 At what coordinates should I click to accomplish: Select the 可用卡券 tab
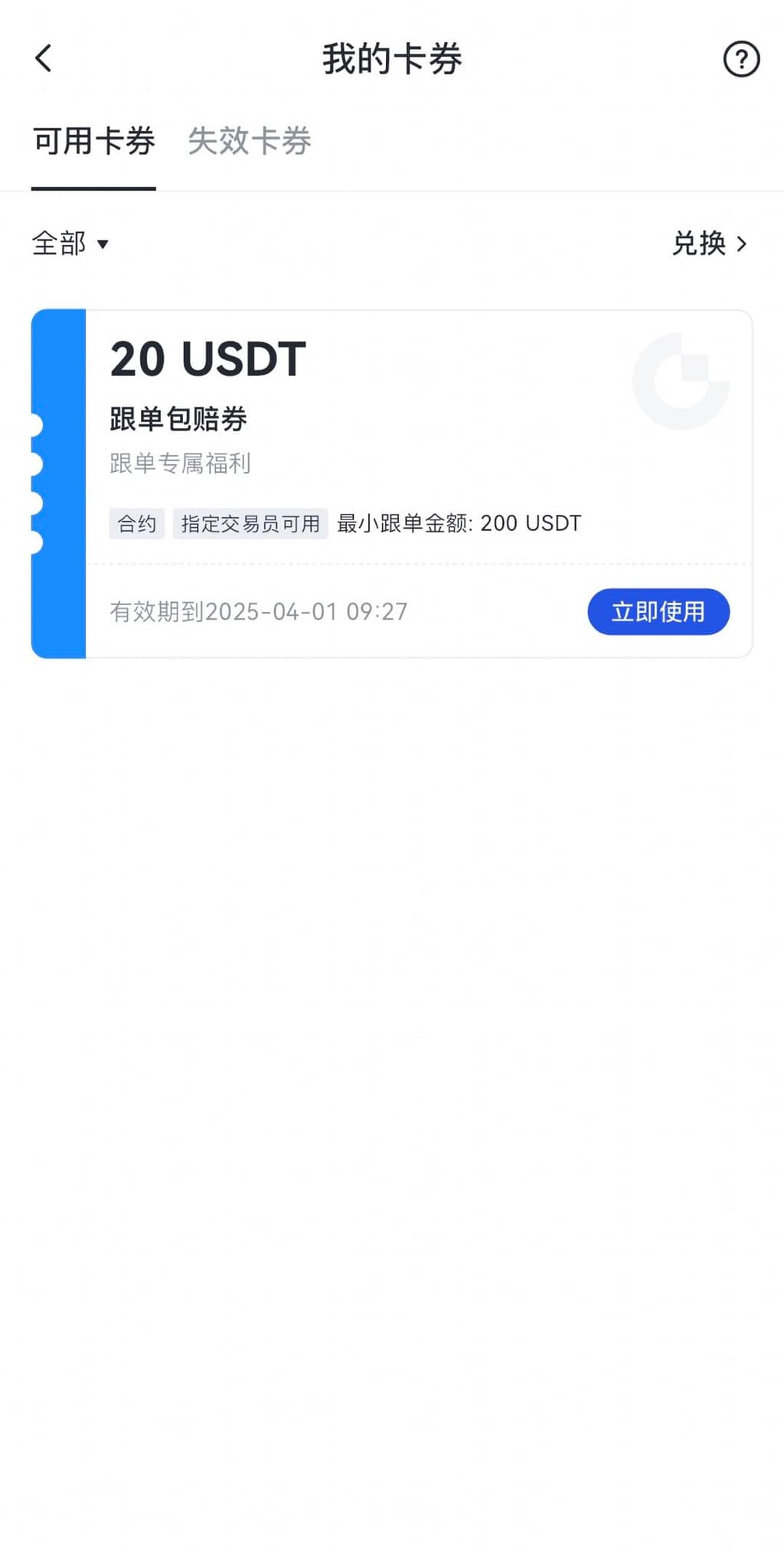pos(93,141)
